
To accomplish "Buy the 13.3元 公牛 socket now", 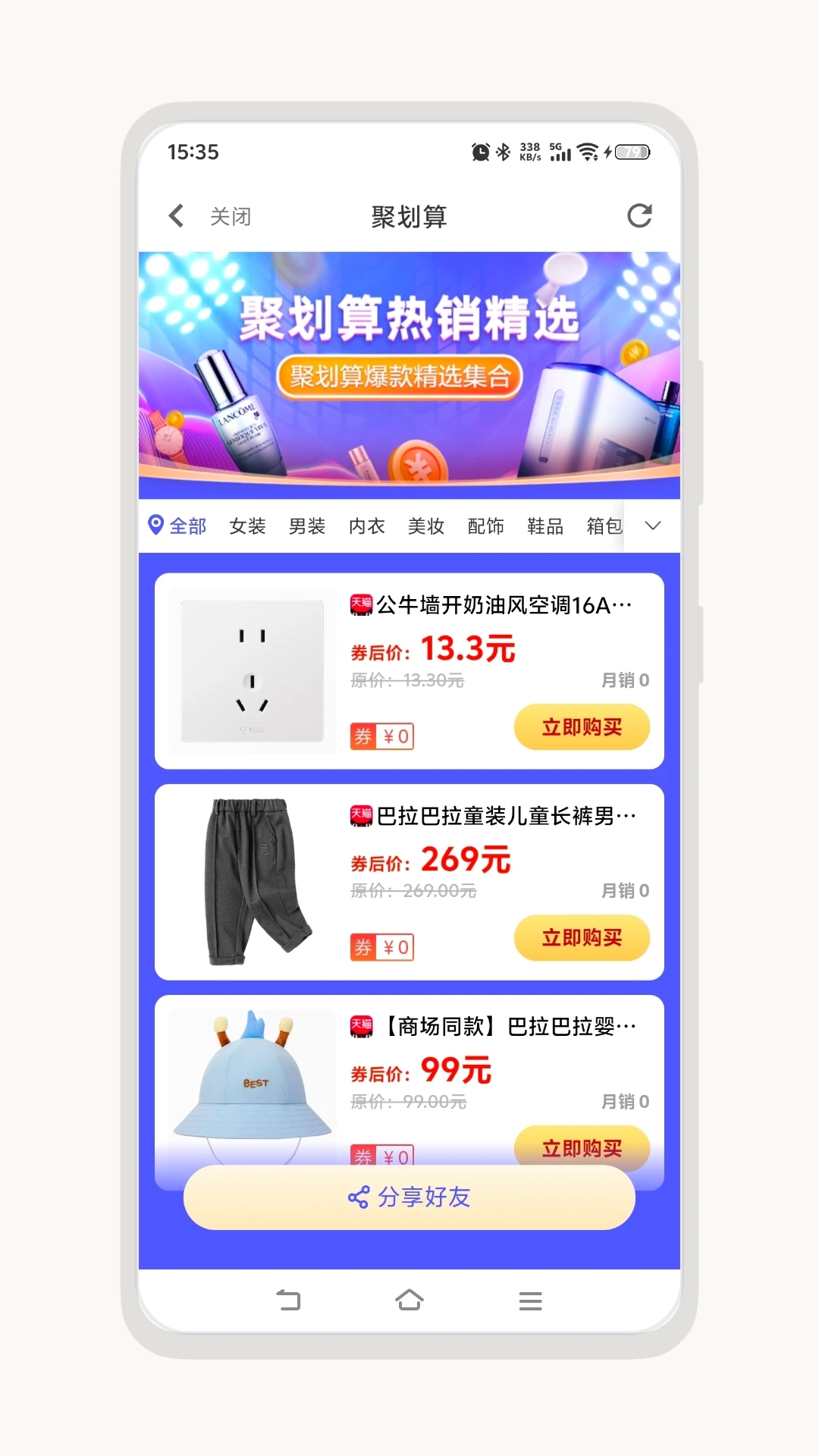I will tap(582, 727).
